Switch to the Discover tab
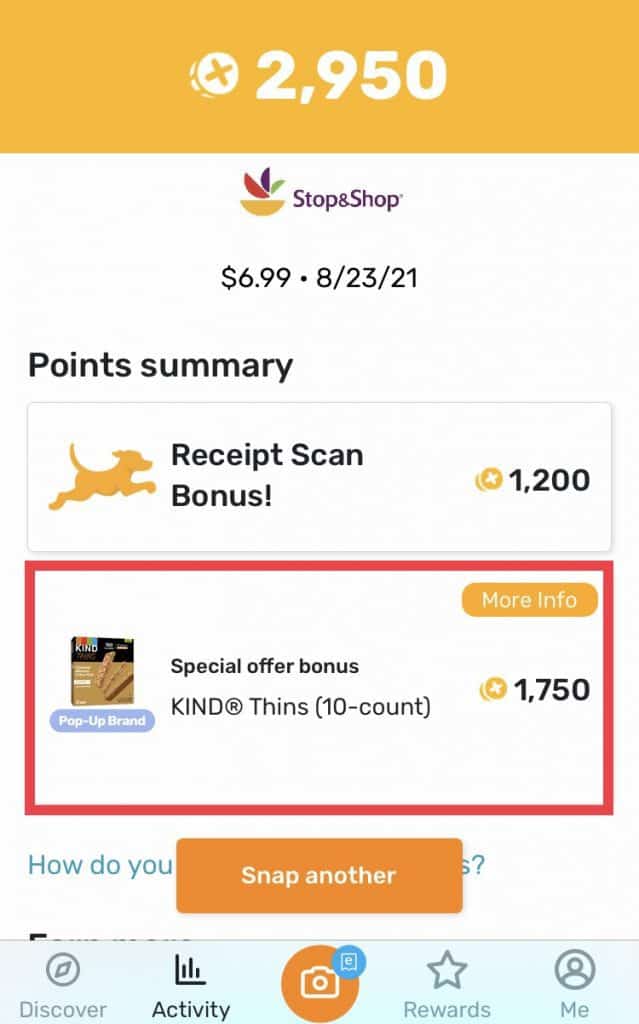Viewport: 639px width, 1024px height. tap(63, 985)
